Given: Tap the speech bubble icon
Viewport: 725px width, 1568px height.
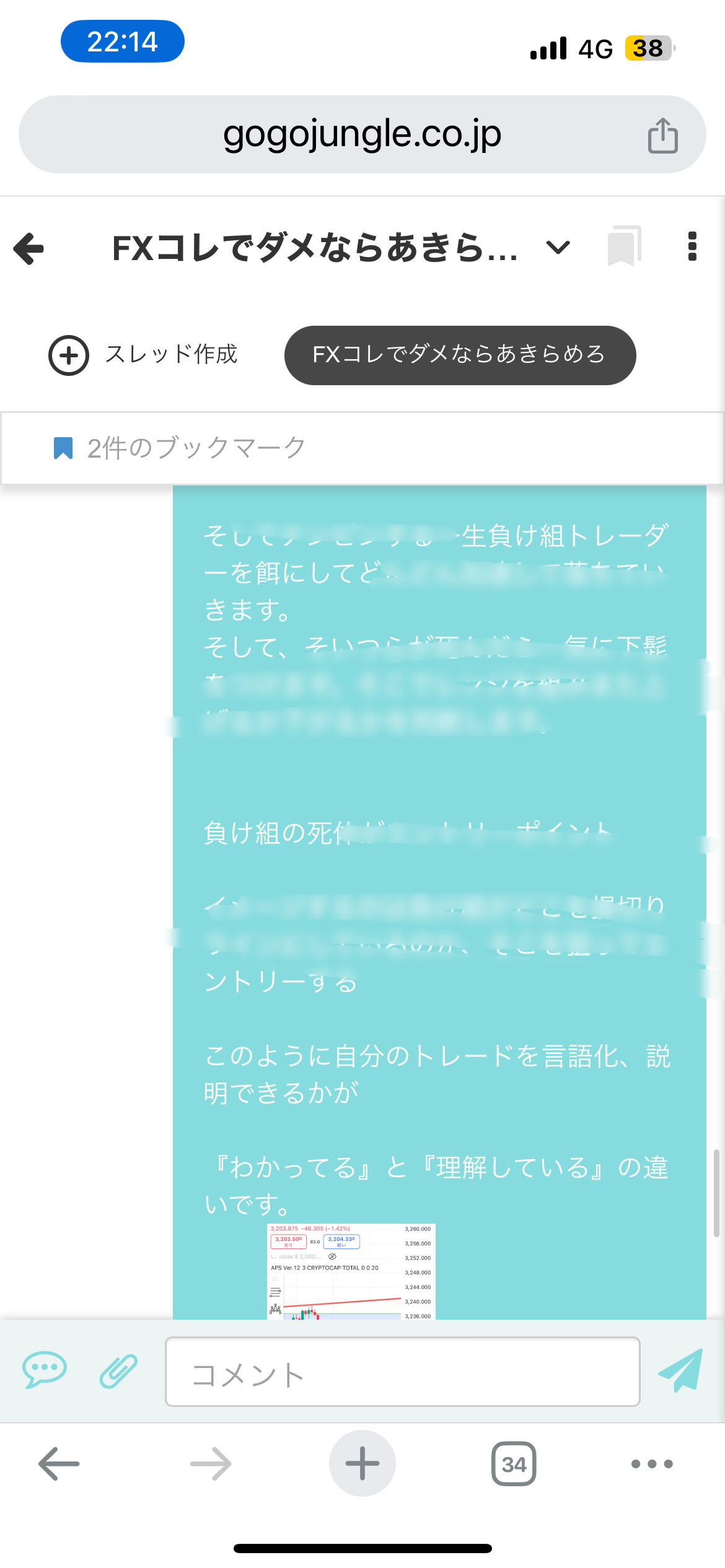Looking at the screenshot, I should point(44,1370).
